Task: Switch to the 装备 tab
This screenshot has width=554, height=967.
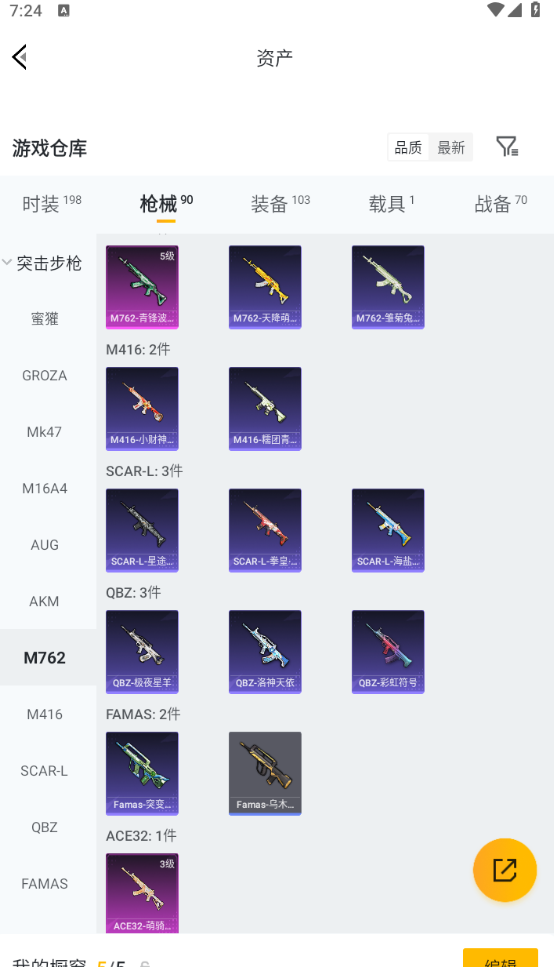Action: click(280, 203)
